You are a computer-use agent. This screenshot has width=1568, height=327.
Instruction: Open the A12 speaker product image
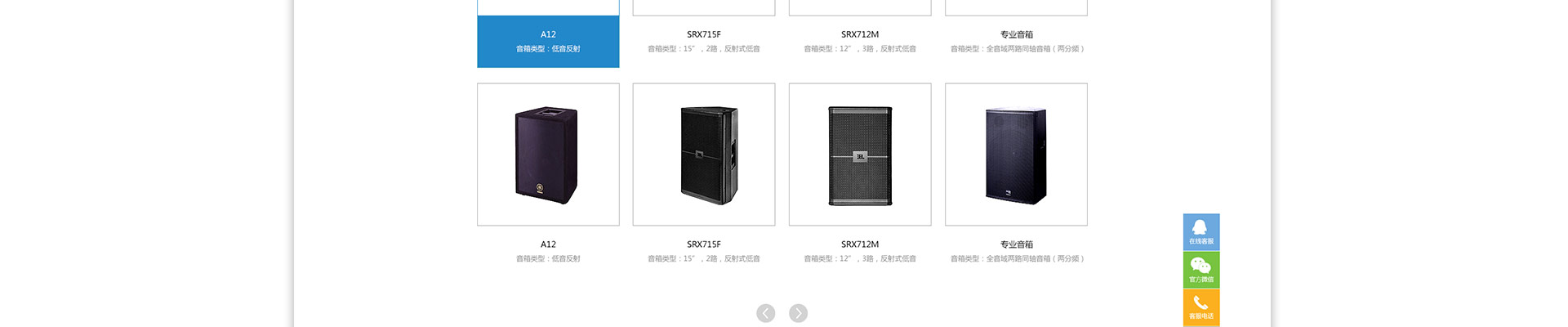tap(548, 155)
